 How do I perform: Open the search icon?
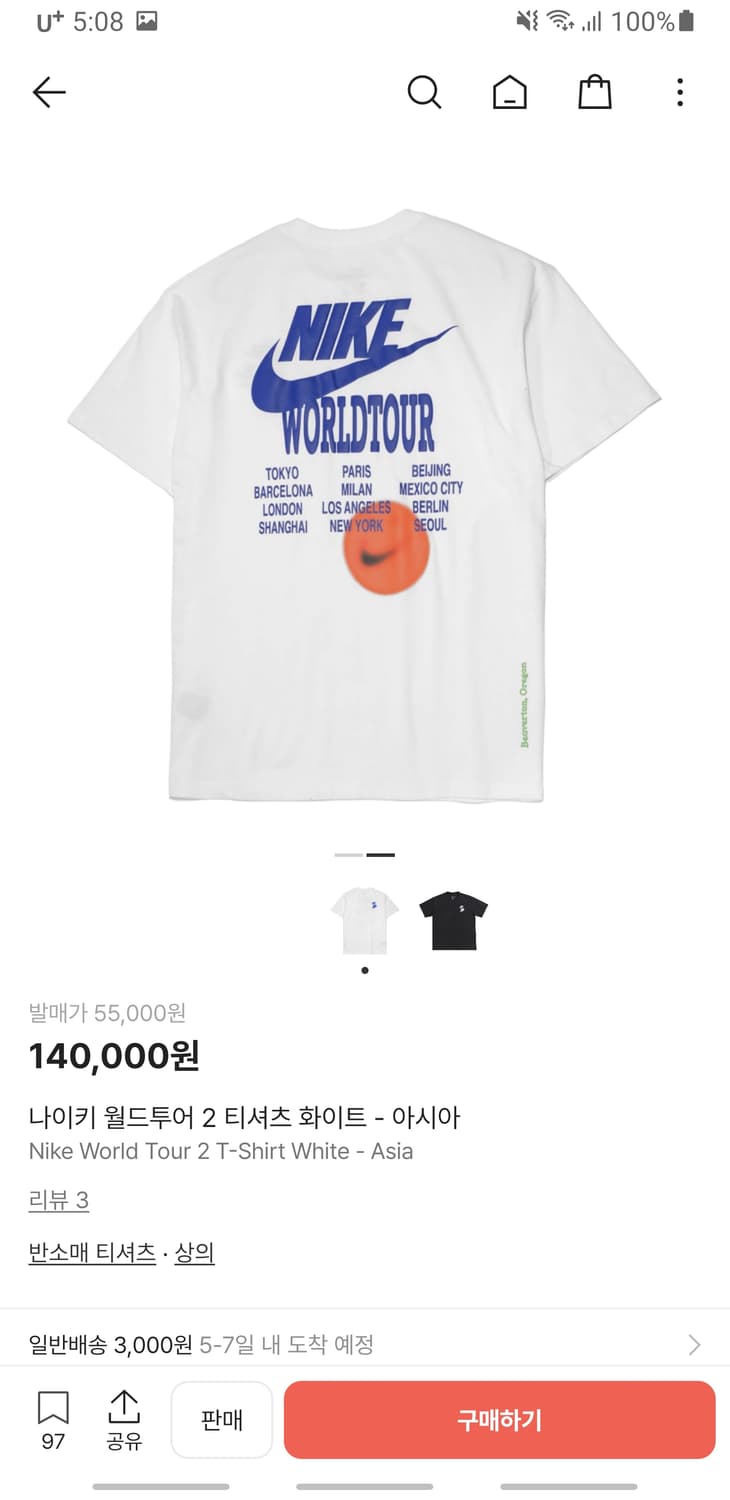425,92
